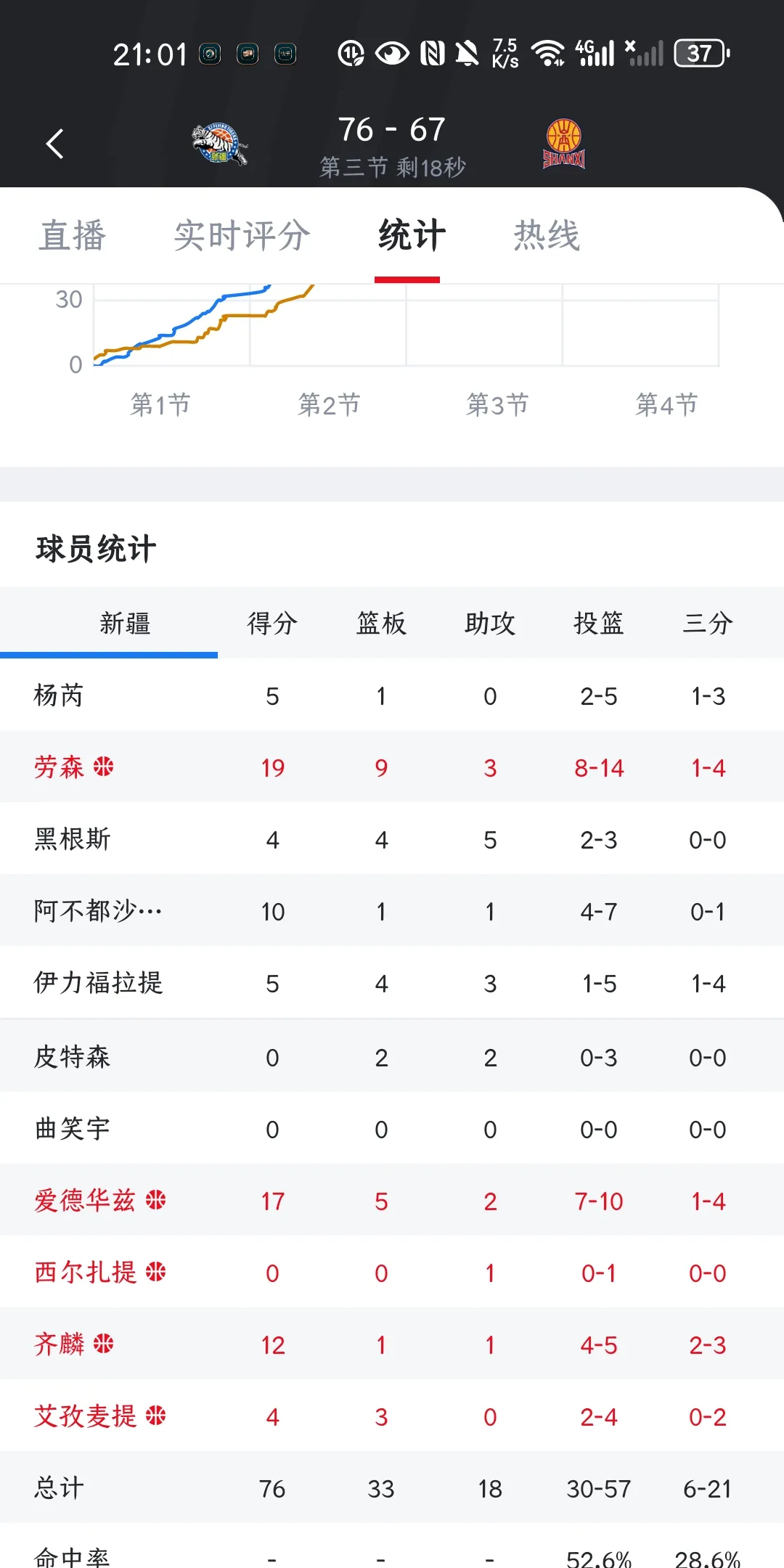Tap the back arrow to exit match

coord(54,143)
